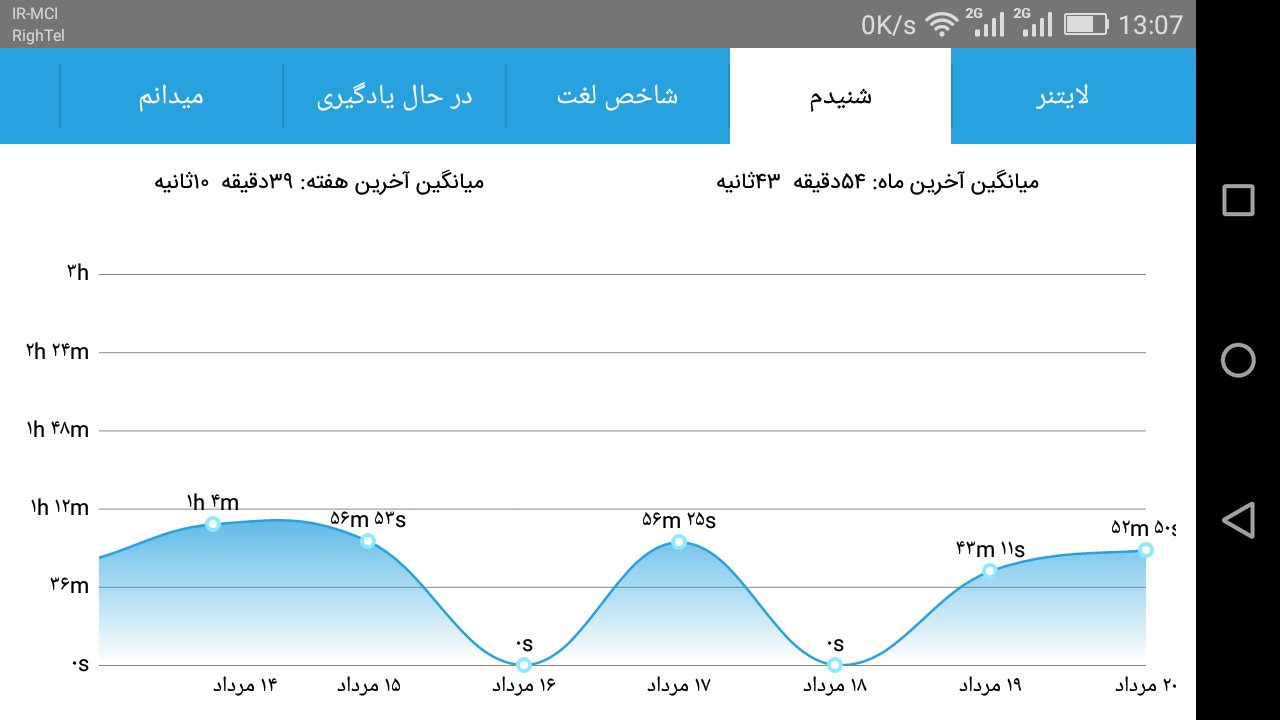Open the شاخص لغت tab
The image size is (1280, 720).
tap(617, 96)
